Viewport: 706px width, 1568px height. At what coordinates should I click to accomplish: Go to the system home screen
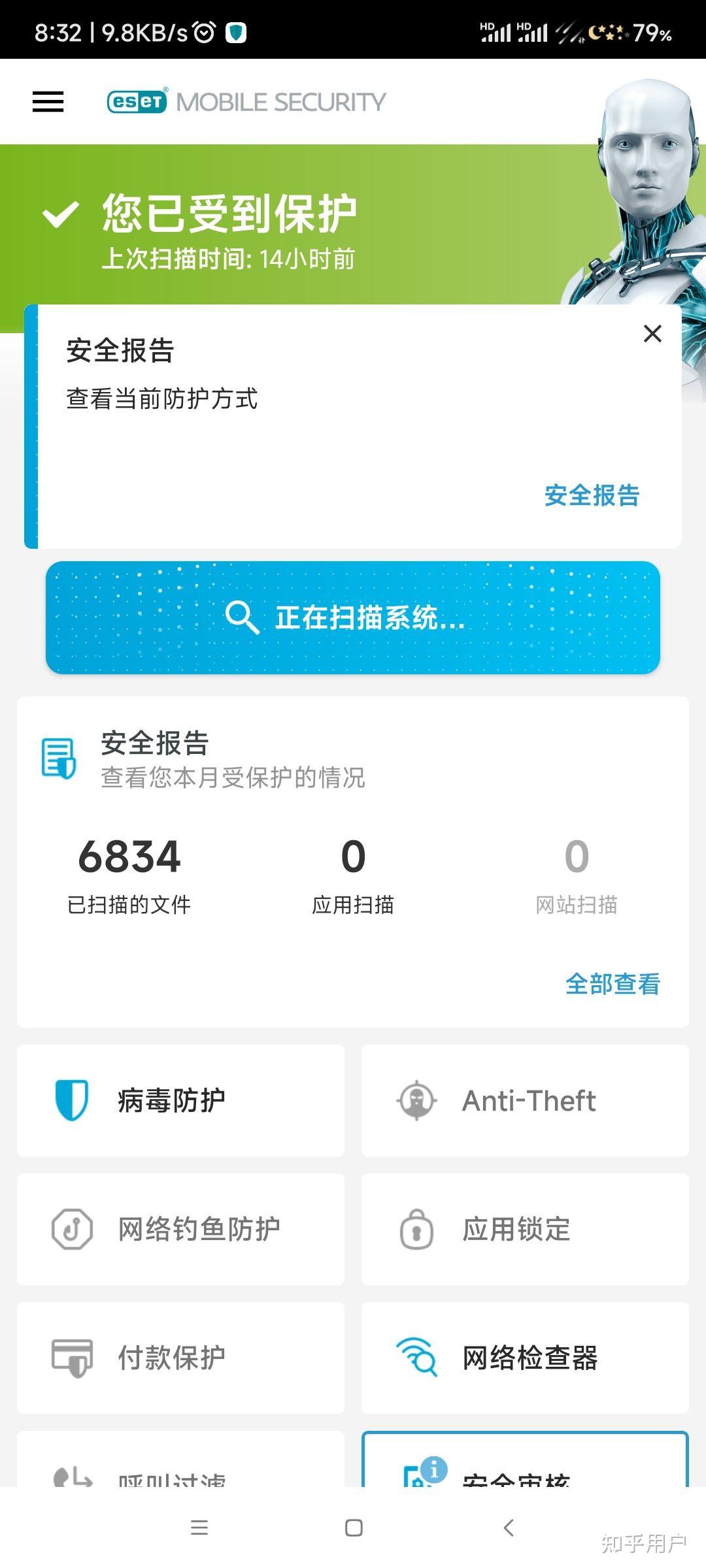click(354, 1527)
